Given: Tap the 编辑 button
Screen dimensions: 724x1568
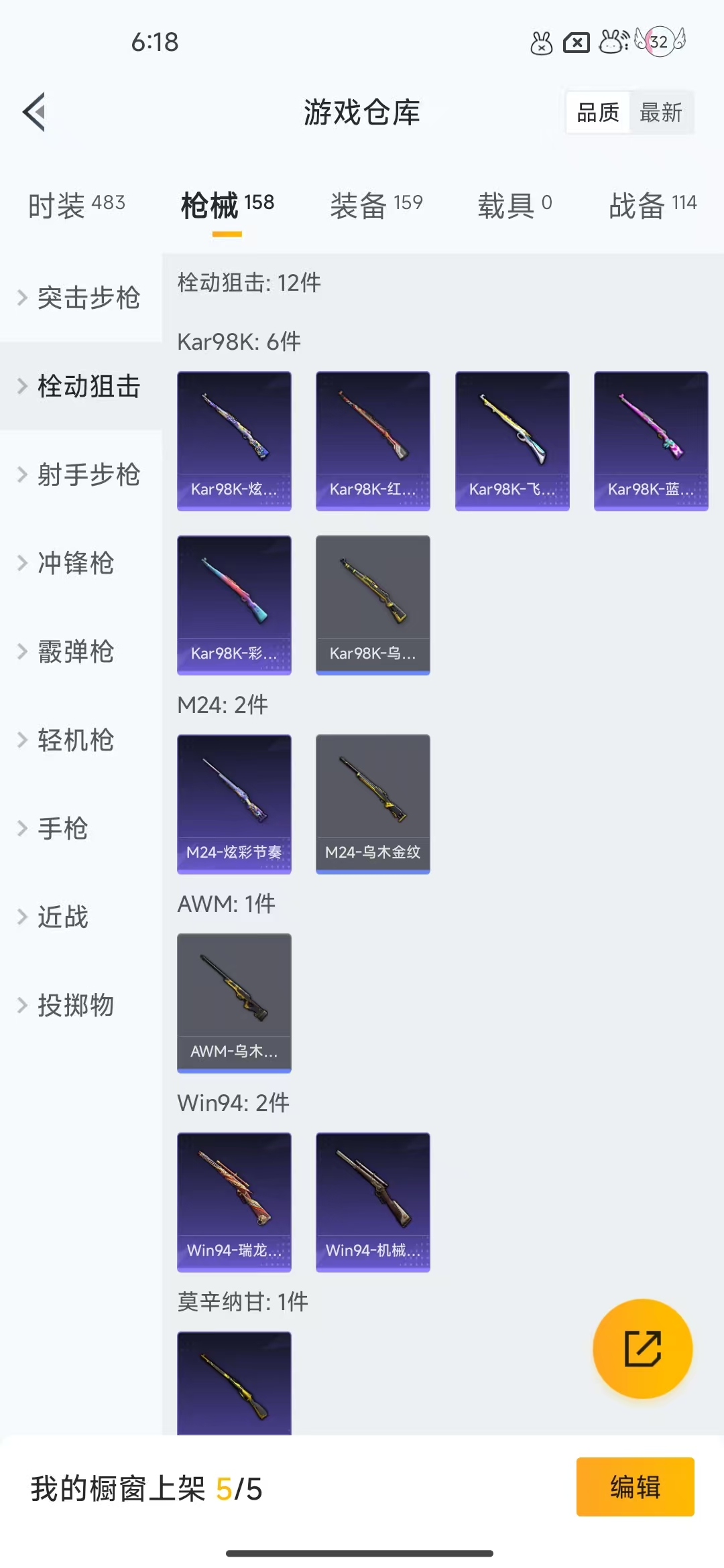Looking at the screenshot, I should [635, 1486].
